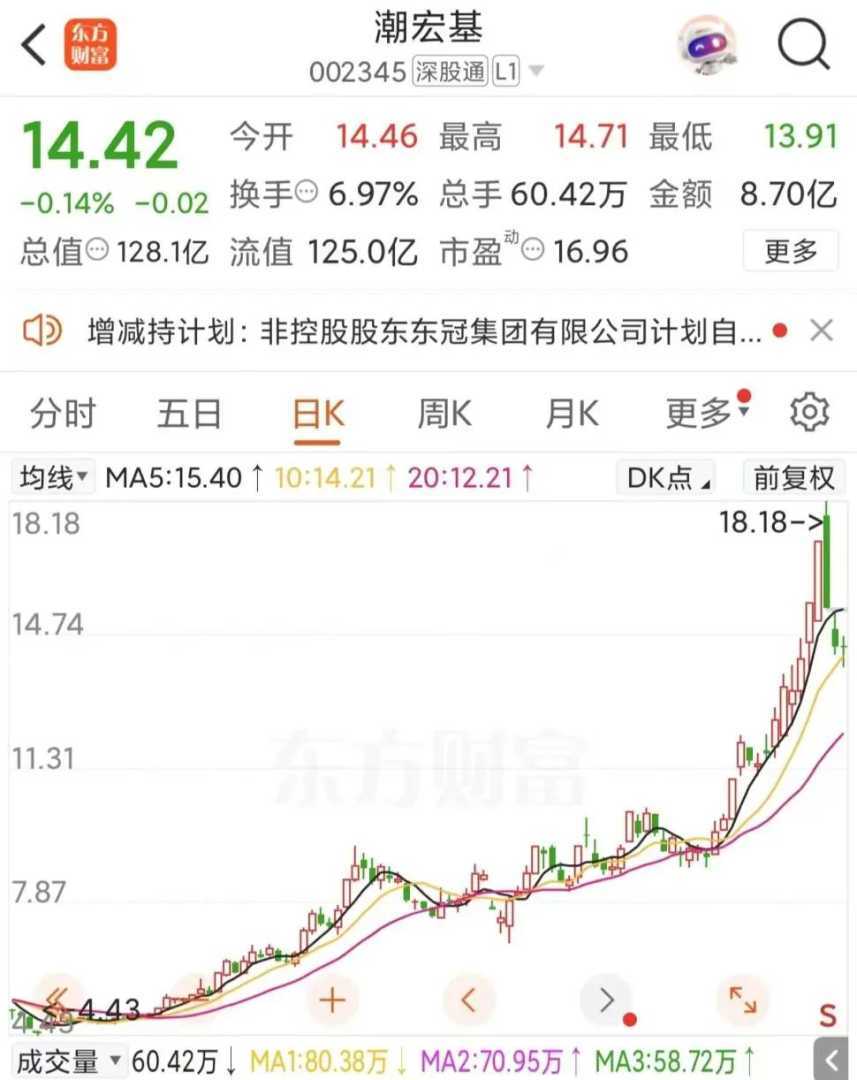Dismiss the 增减持计划 announcement banner

[821, 330]
